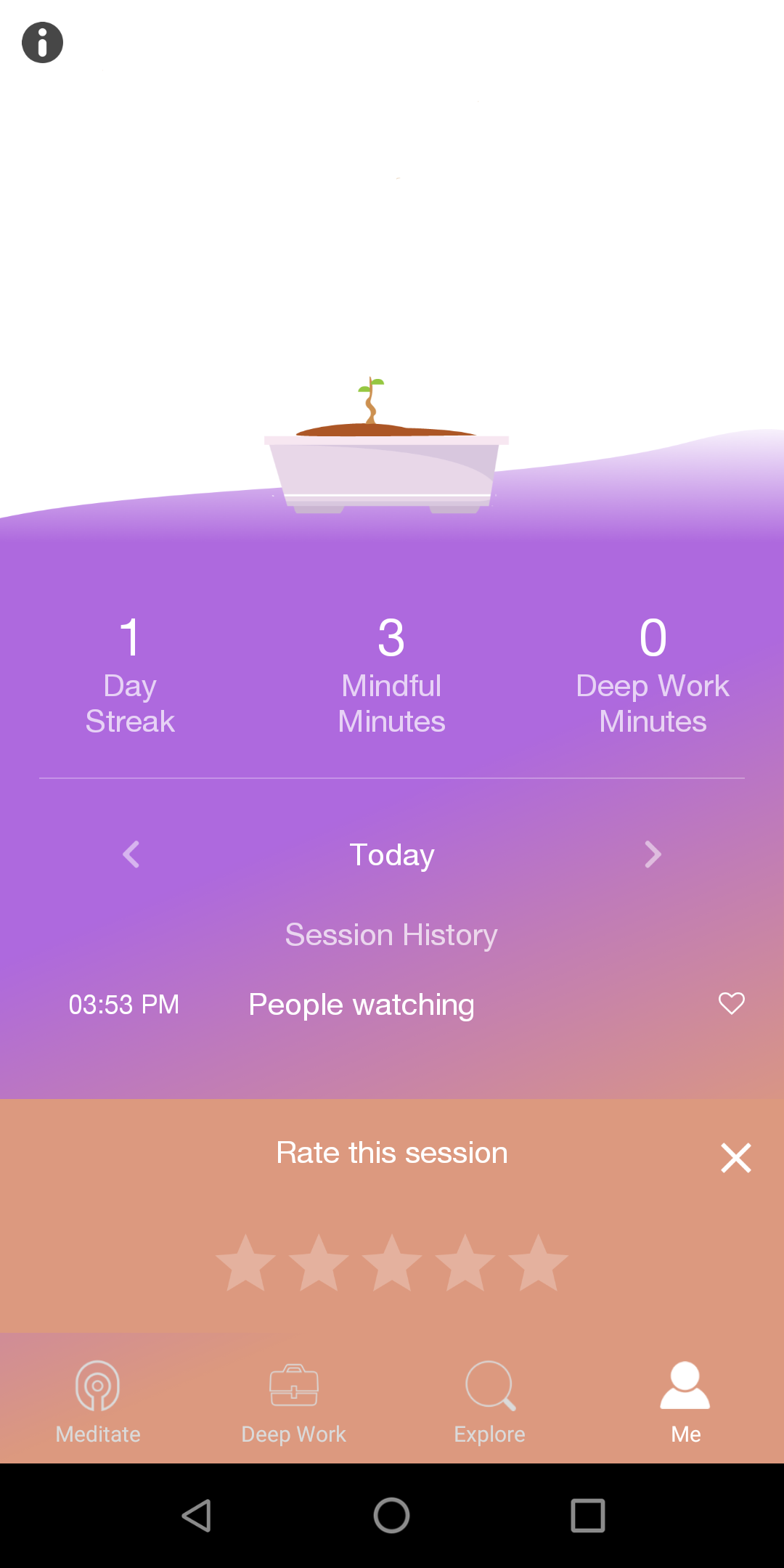Viewport: 784px width, 1568px height.
Task: Dismiss the Rate this session panel
Action: pyautogui.click(x=735, y=1158)
